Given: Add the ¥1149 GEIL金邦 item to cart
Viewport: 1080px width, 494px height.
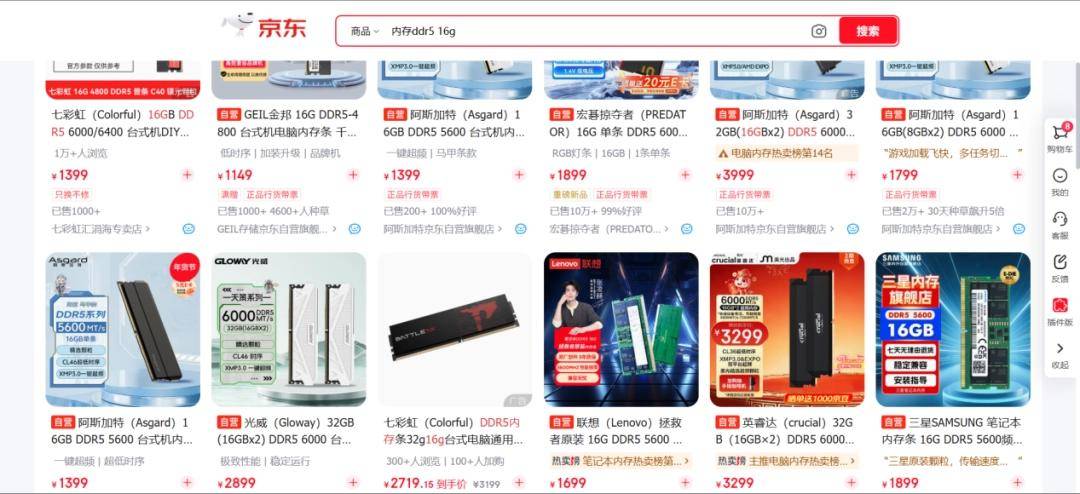Looking at the screenshot, I should 353,175.
